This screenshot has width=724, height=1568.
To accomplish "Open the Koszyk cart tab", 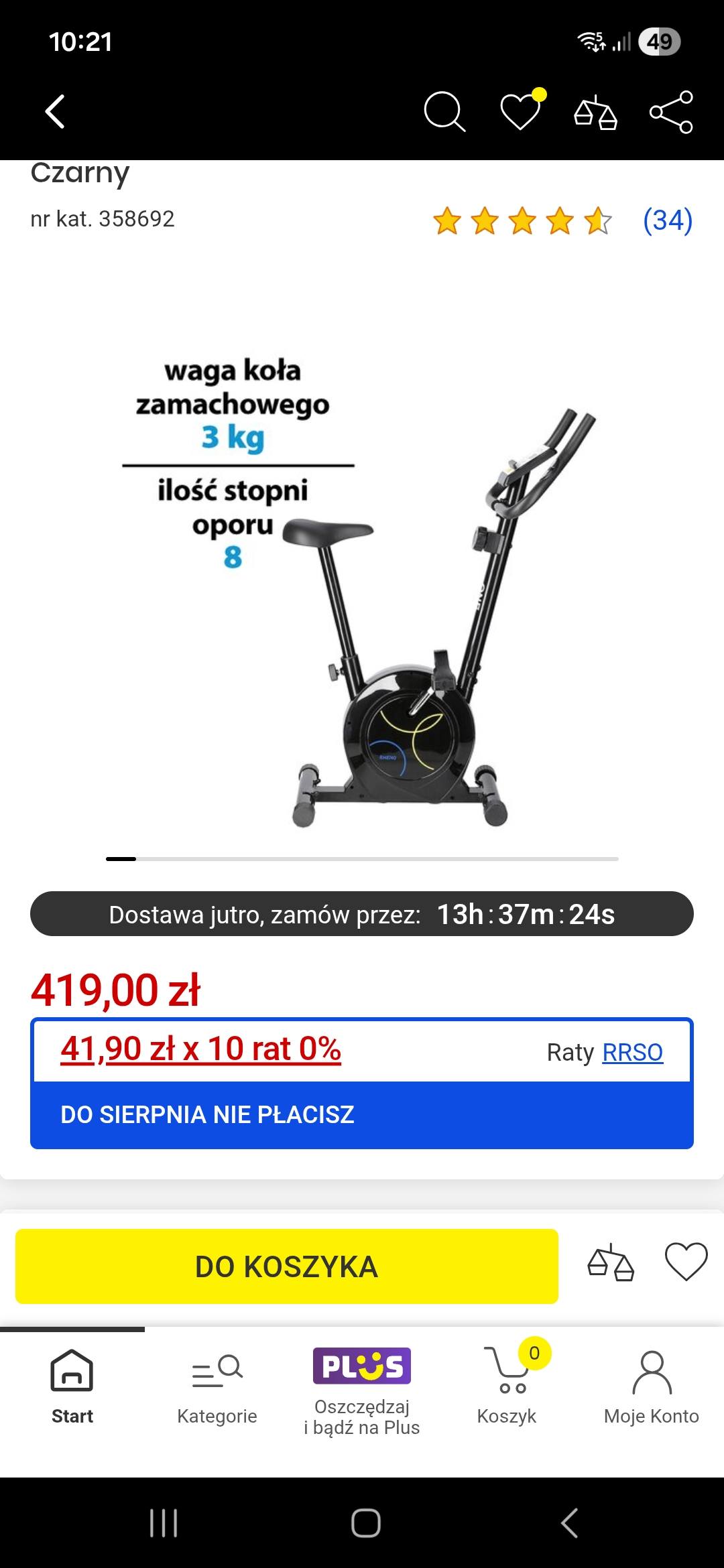I will pyautogui.click(x=507, y=1387).
